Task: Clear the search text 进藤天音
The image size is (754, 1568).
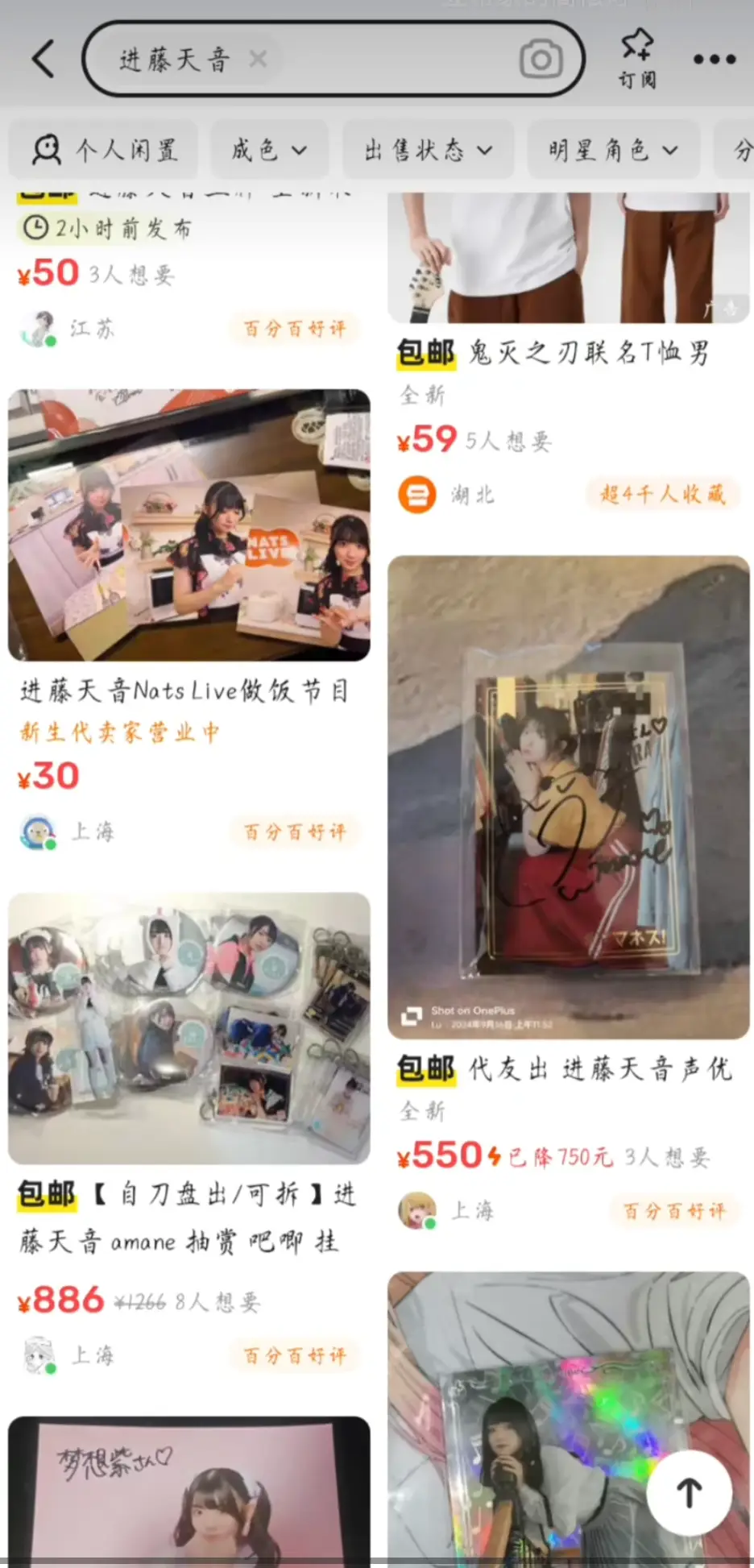Action: pos(258,59)
